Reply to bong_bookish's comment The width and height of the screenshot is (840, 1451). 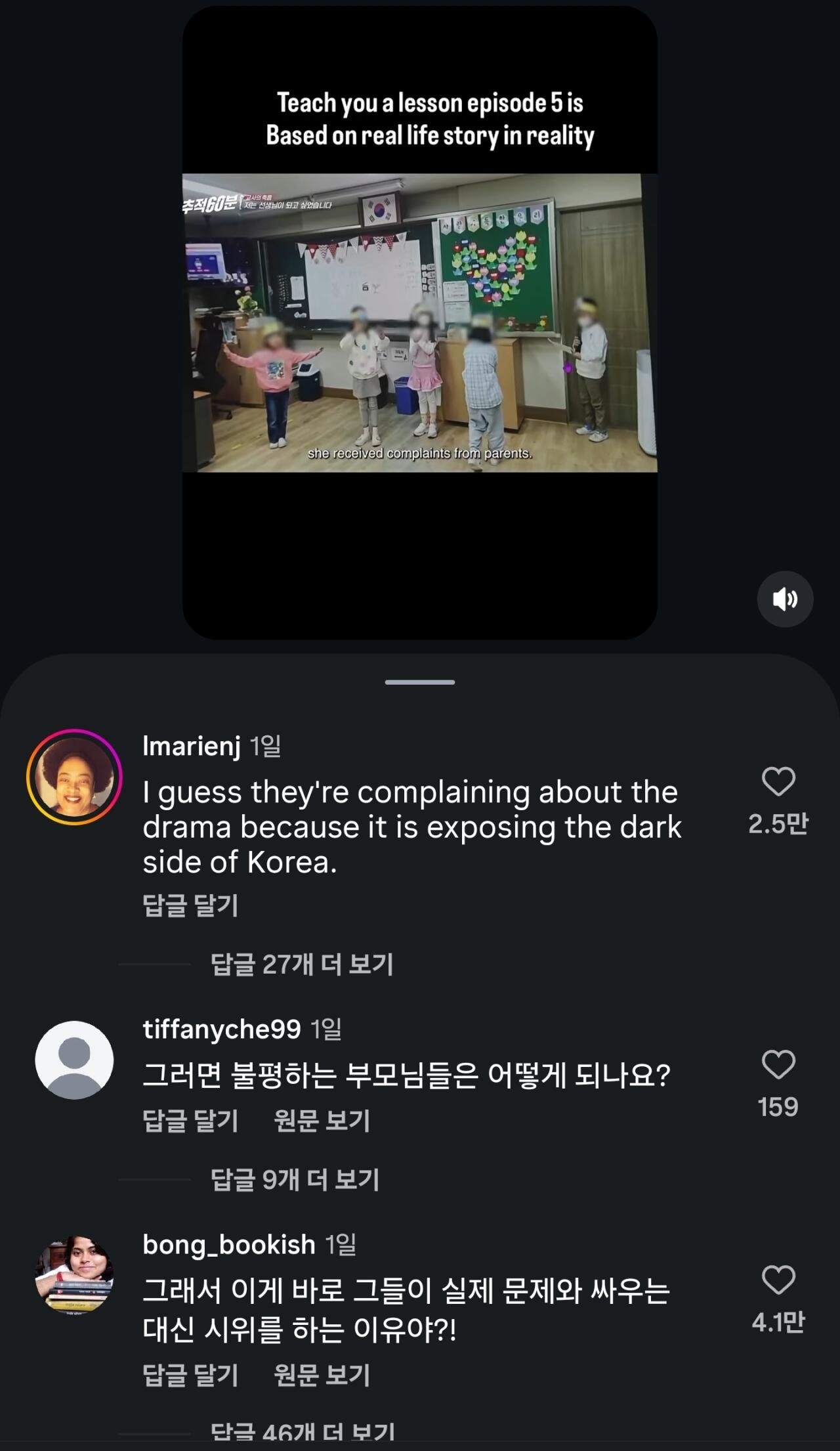[190, 1375]
